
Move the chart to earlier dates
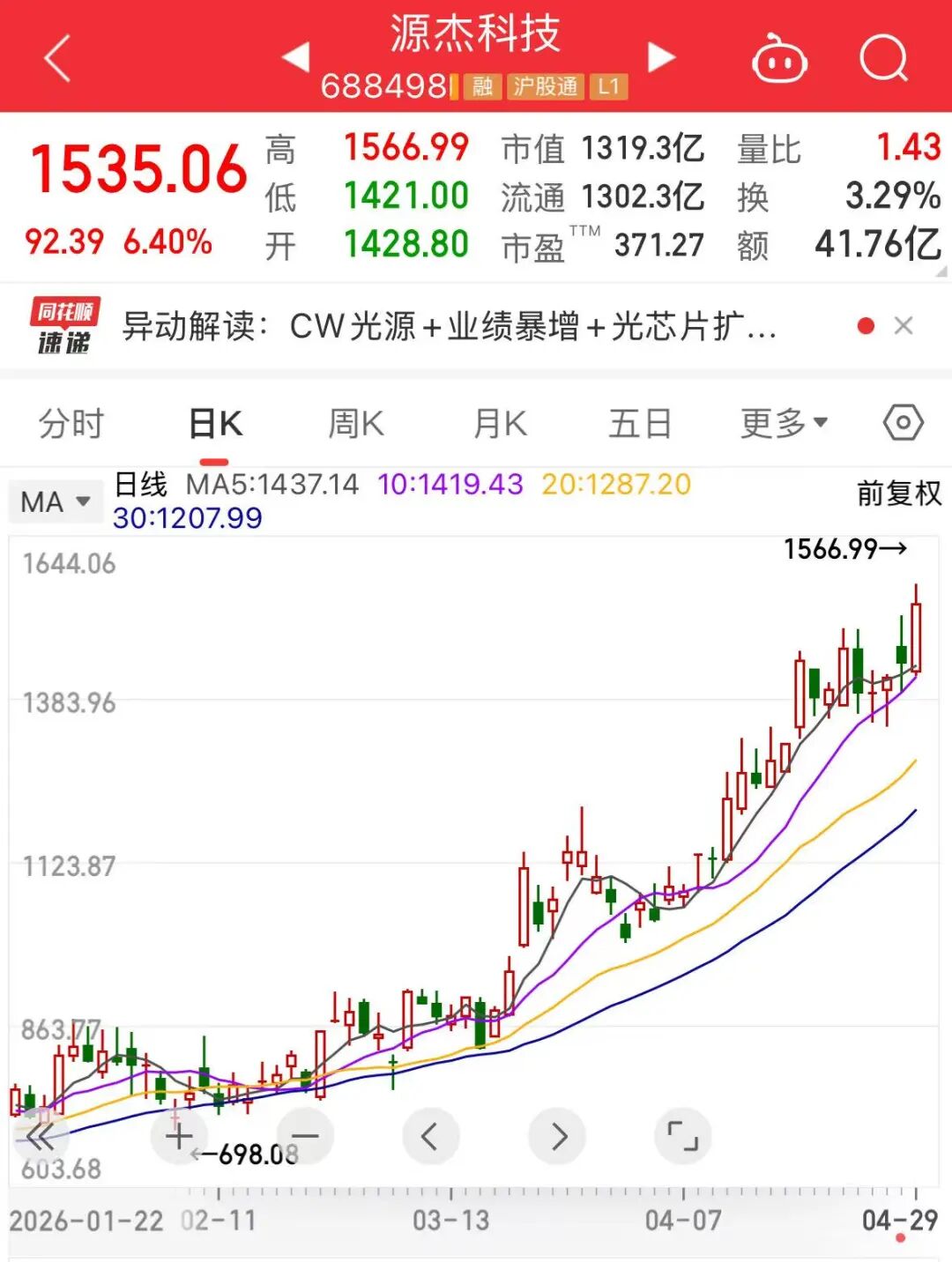tap(430, 1136)
